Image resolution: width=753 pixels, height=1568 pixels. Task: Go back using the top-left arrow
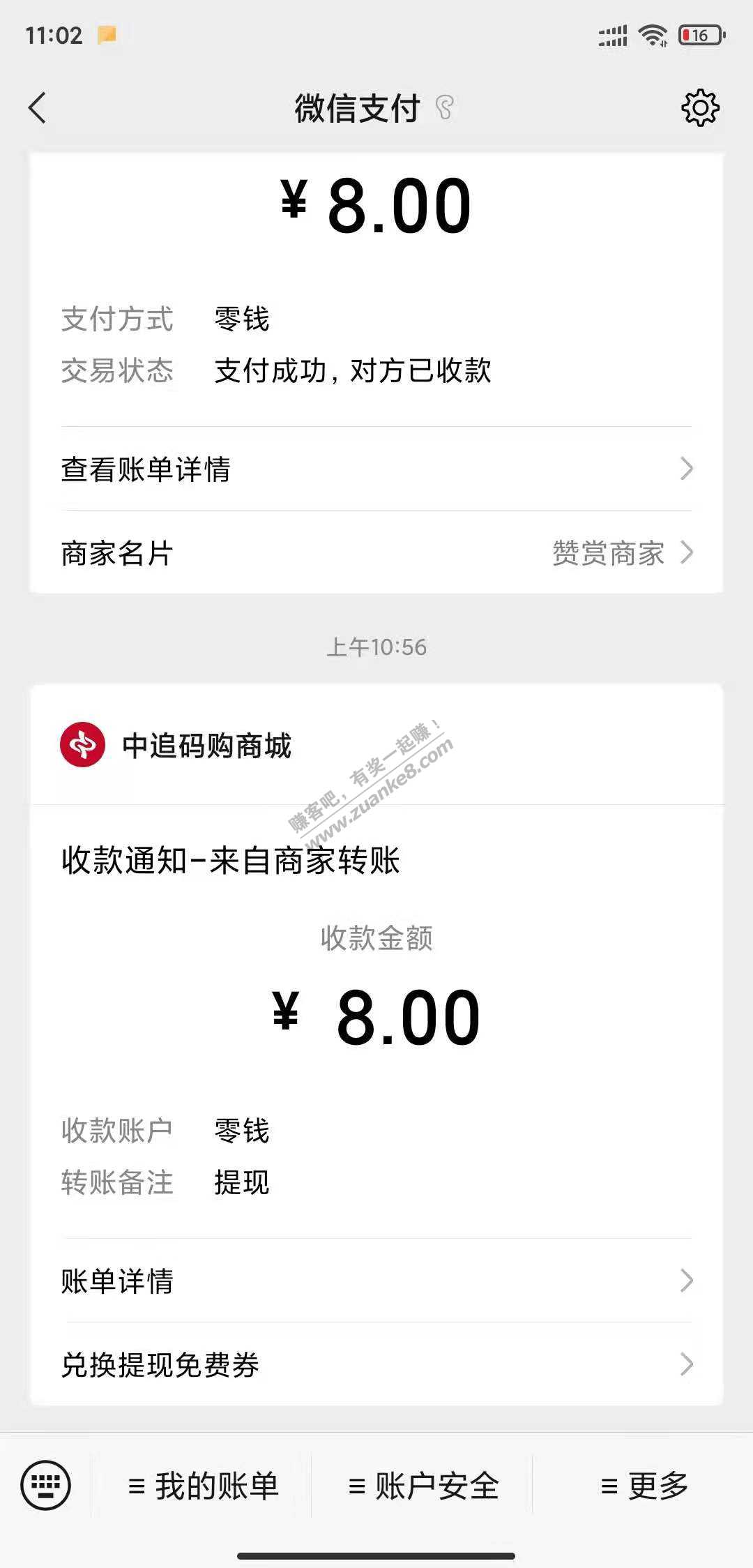[38, 108]
